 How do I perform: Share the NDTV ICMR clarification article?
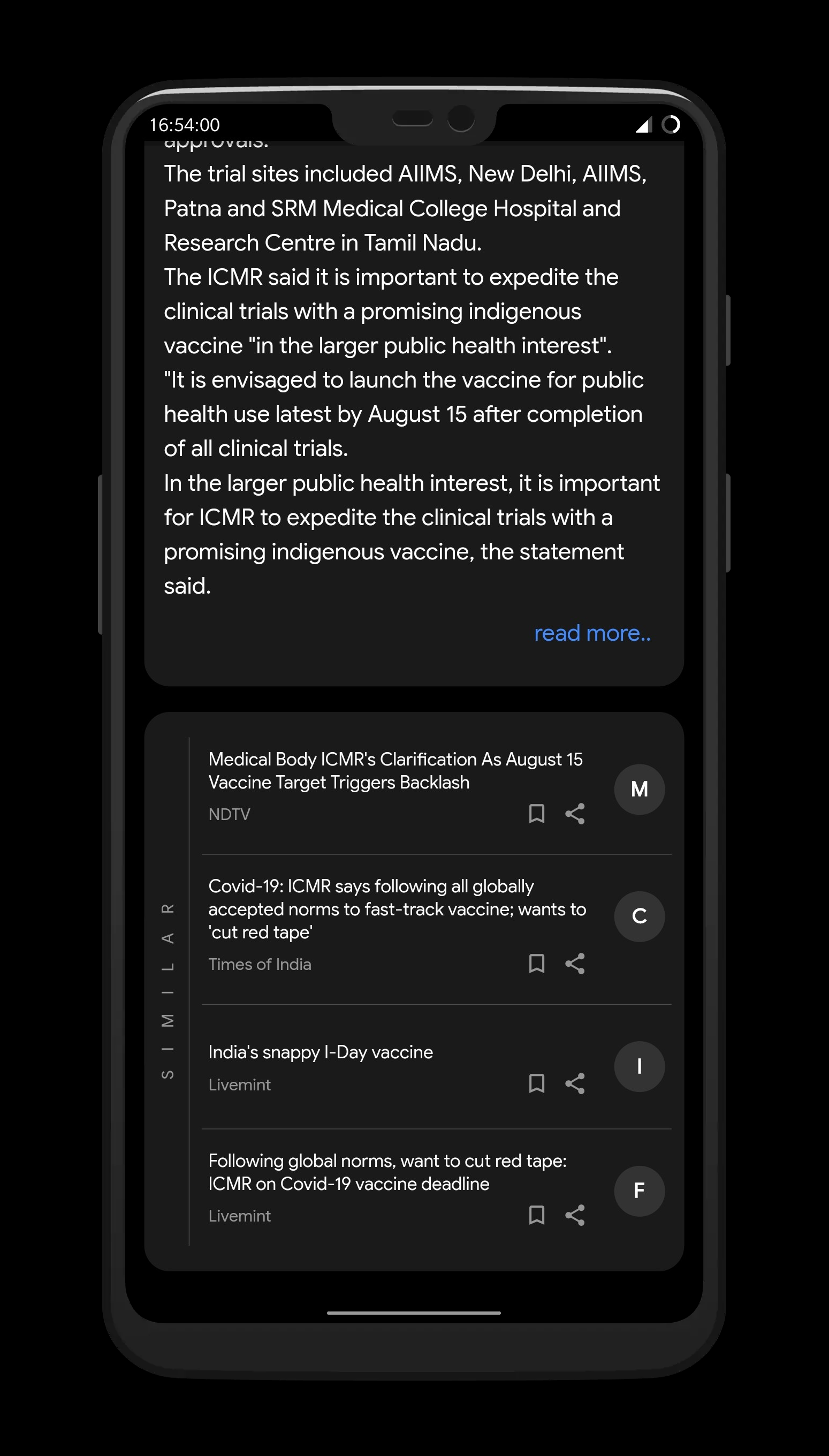click(574, 814)
